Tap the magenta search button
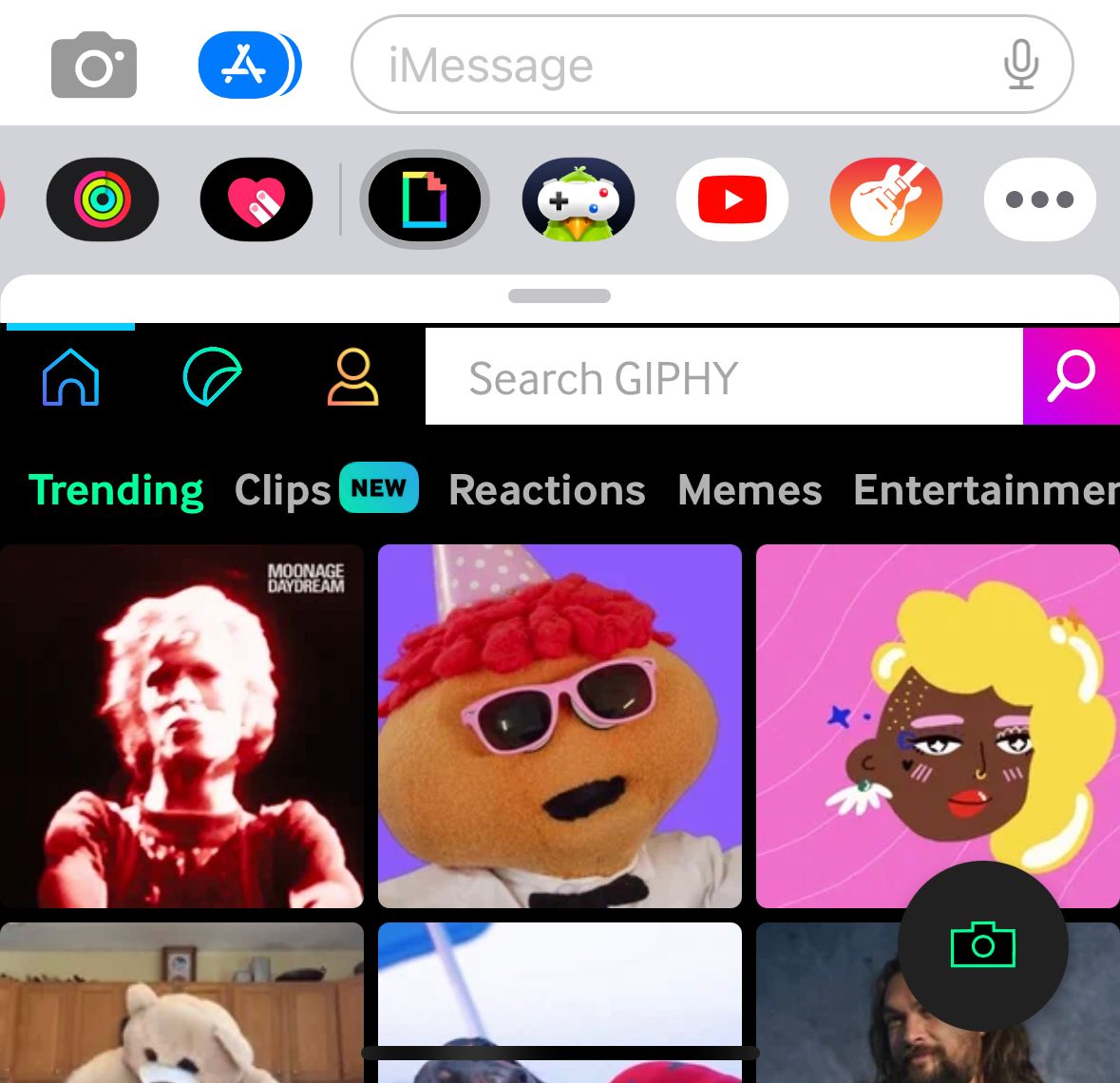This screenshot has width=1120, height=1083. (1072, 377)
